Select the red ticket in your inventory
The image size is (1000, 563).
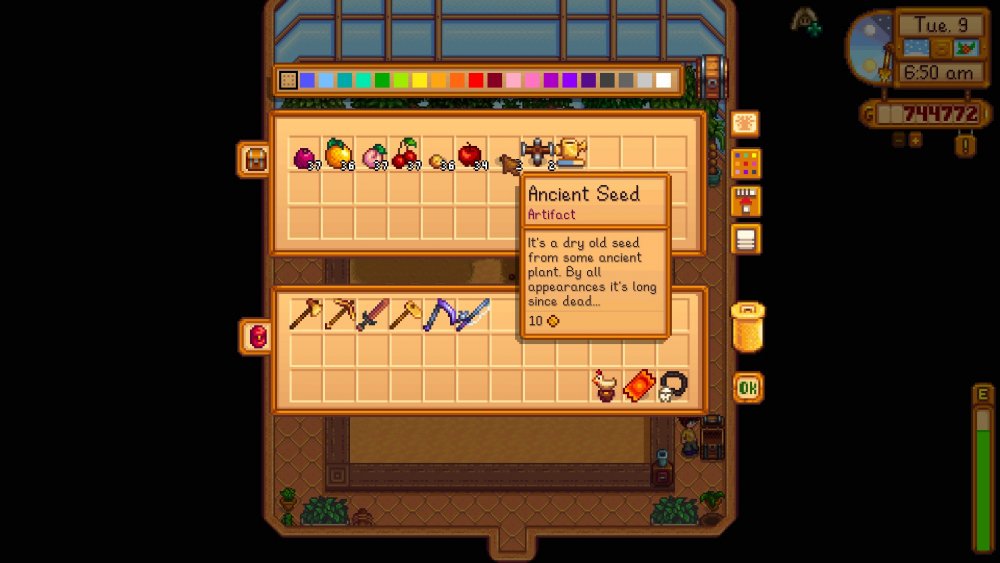tap(638, 385)
